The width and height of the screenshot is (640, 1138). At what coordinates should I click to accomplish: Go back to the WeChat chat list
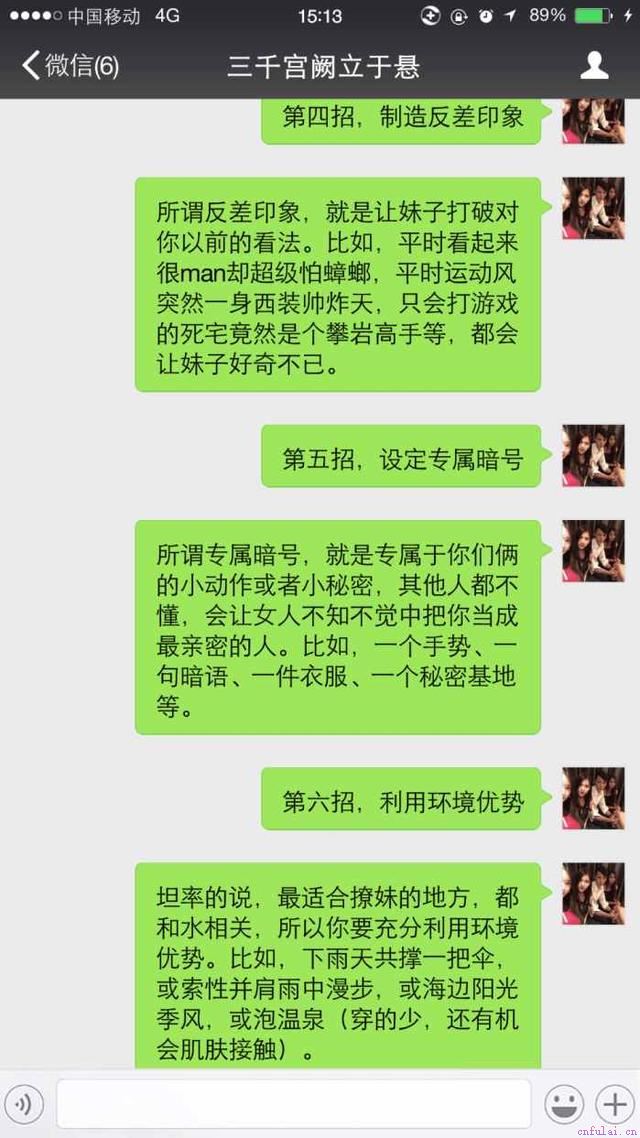pos(68,67)
